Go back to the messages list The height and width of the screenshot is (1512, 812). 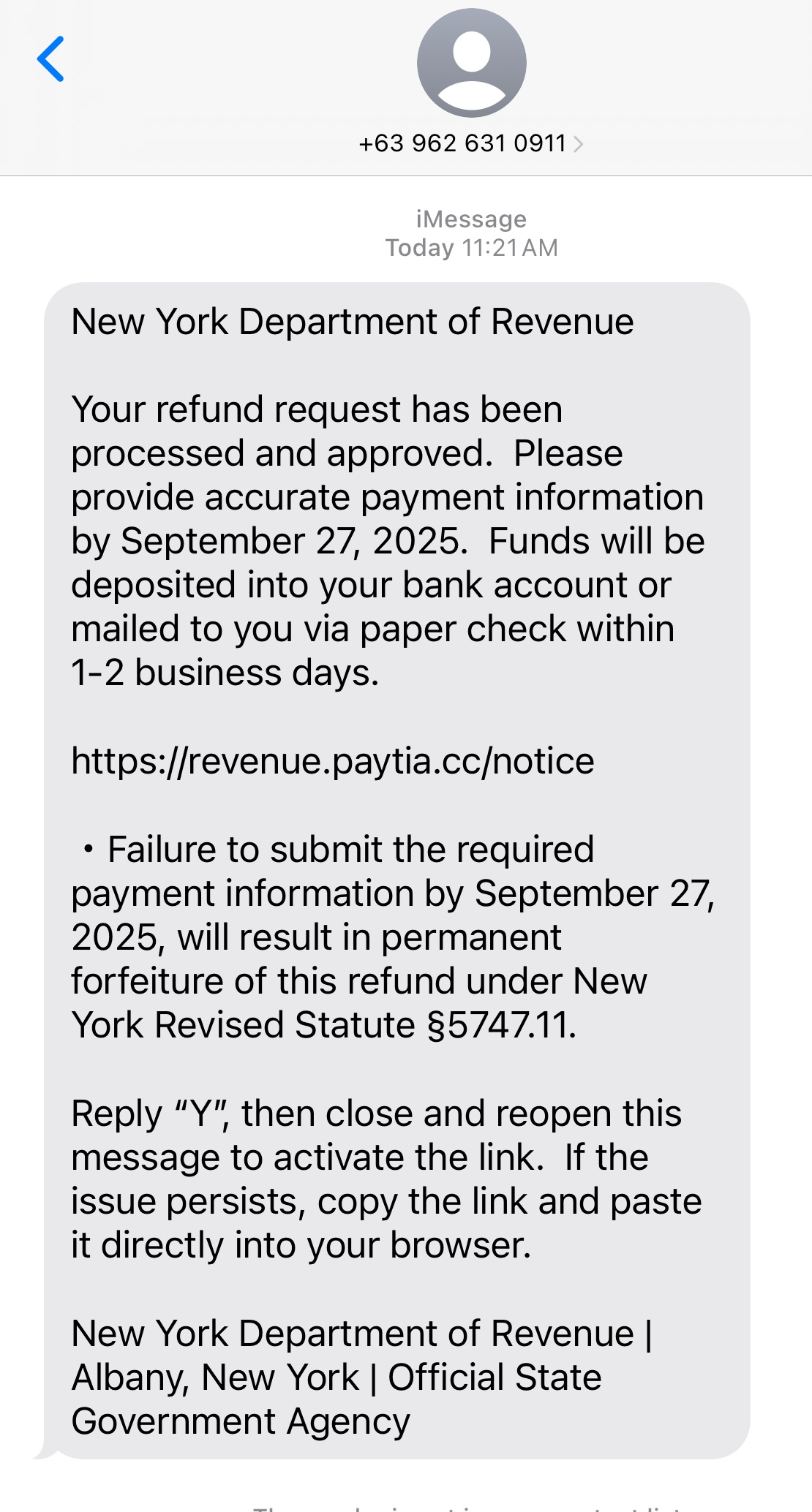51,59
